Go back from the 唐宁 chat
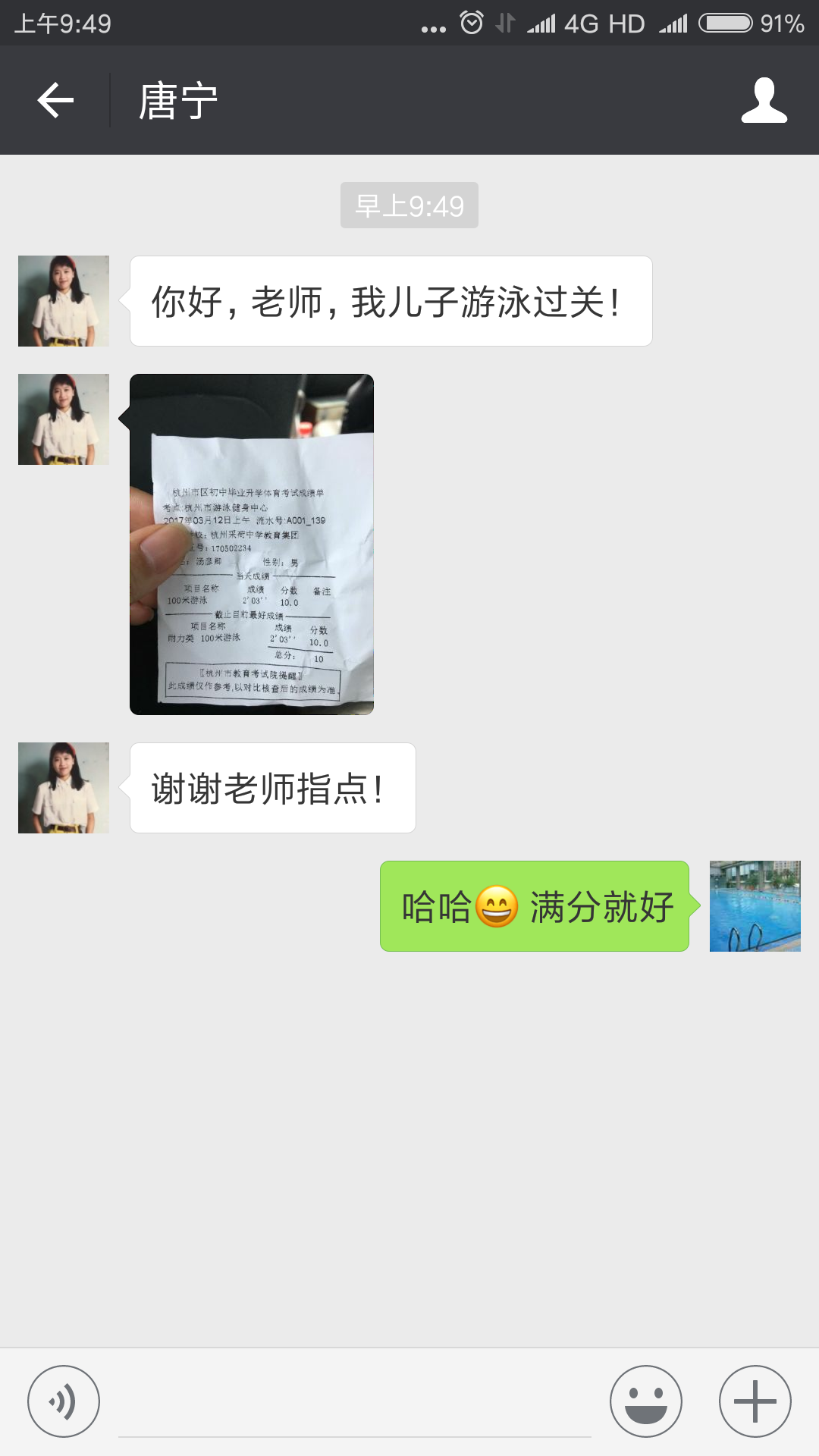The height and width of the screenshot is (1456, 819). click(x=55, y=100)
